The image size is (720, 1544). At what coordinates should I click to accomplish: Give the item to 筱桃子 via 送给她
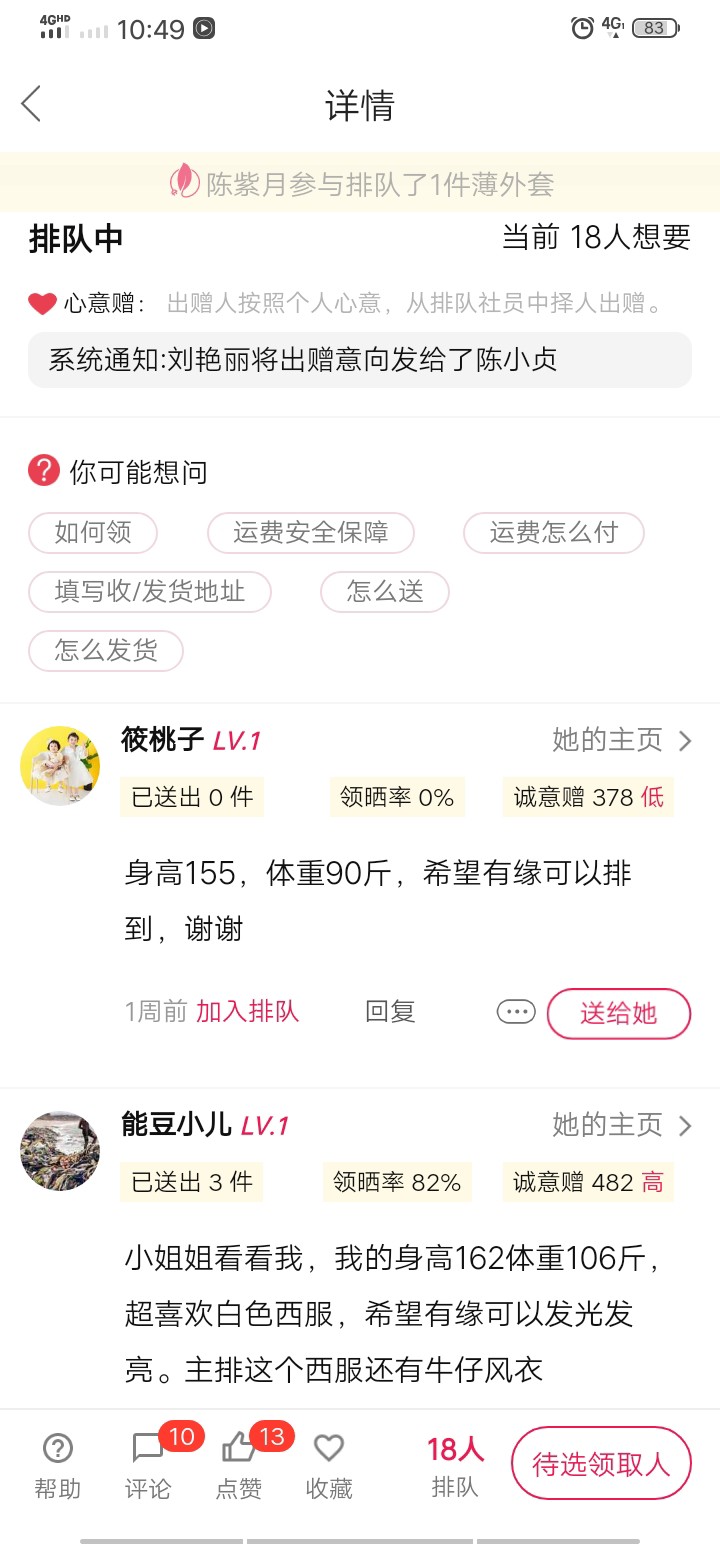pyautogui.click(x=618, y=1013)
